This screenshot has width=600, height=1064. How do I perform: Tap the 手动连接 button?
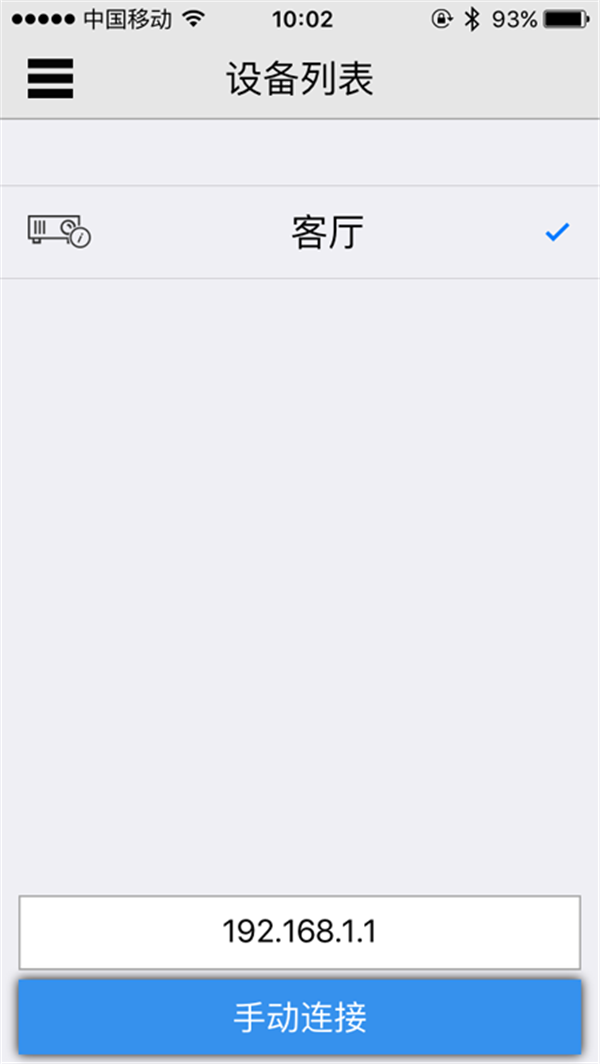(x=300, y=1016)
